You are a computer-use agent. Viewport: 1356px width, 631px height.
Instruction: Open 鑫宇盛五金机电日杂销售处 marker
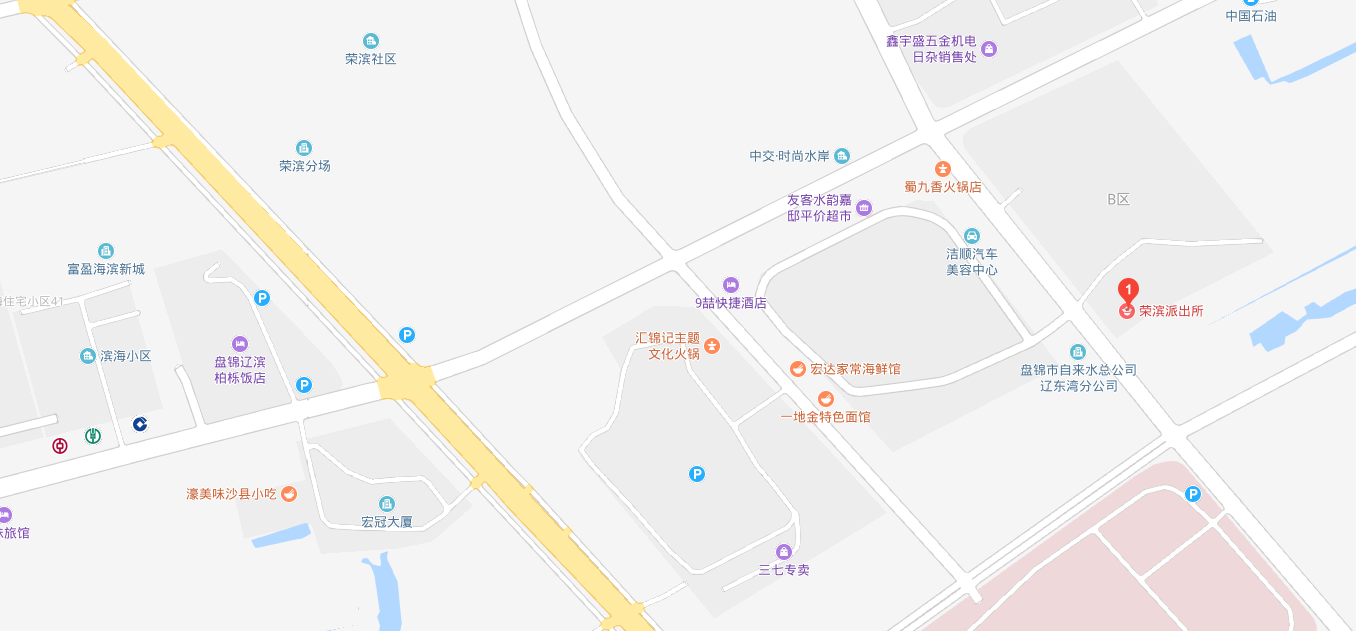coord(989,49)
